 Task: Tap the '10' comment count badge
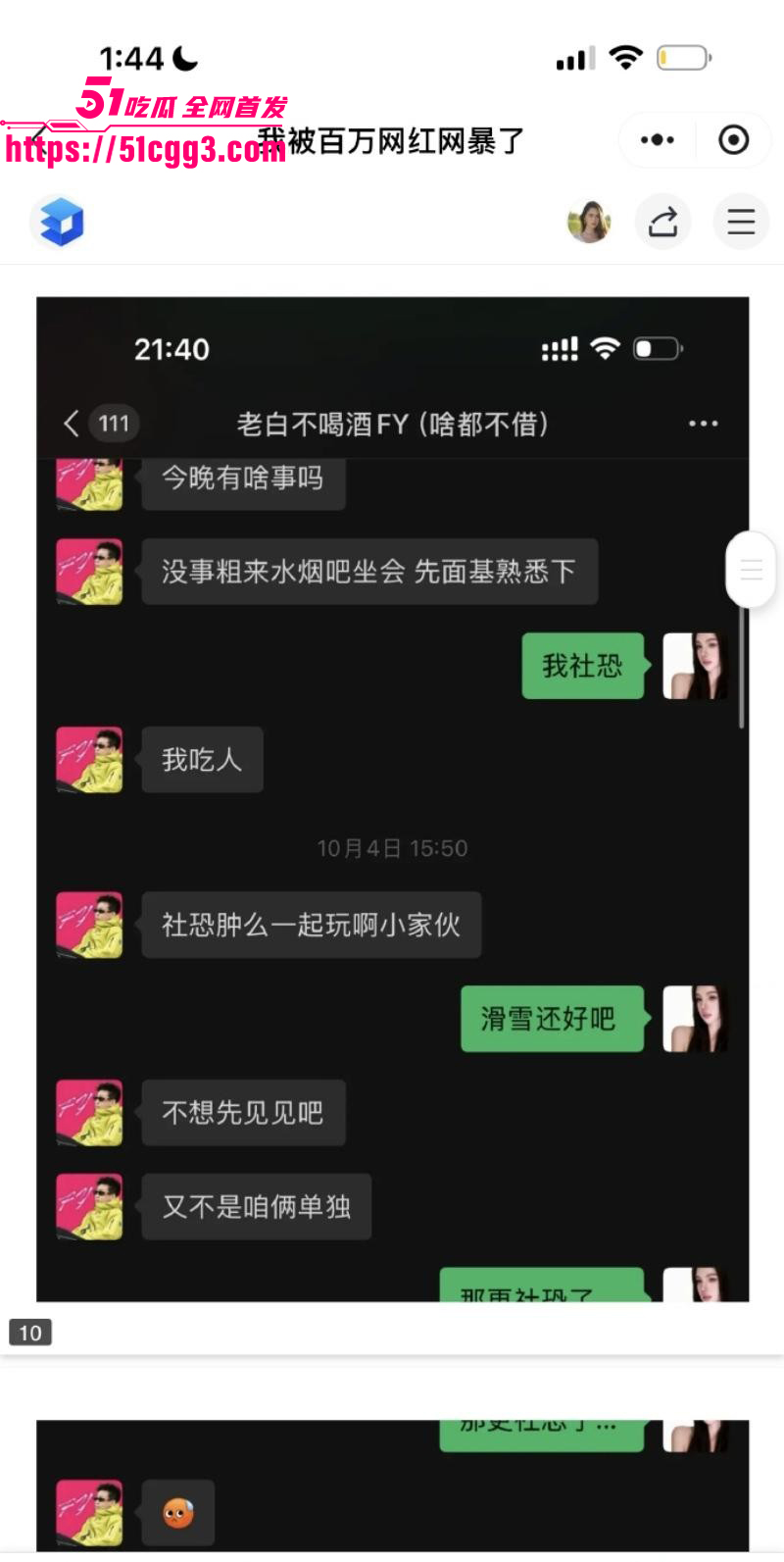click(30, 1333)
